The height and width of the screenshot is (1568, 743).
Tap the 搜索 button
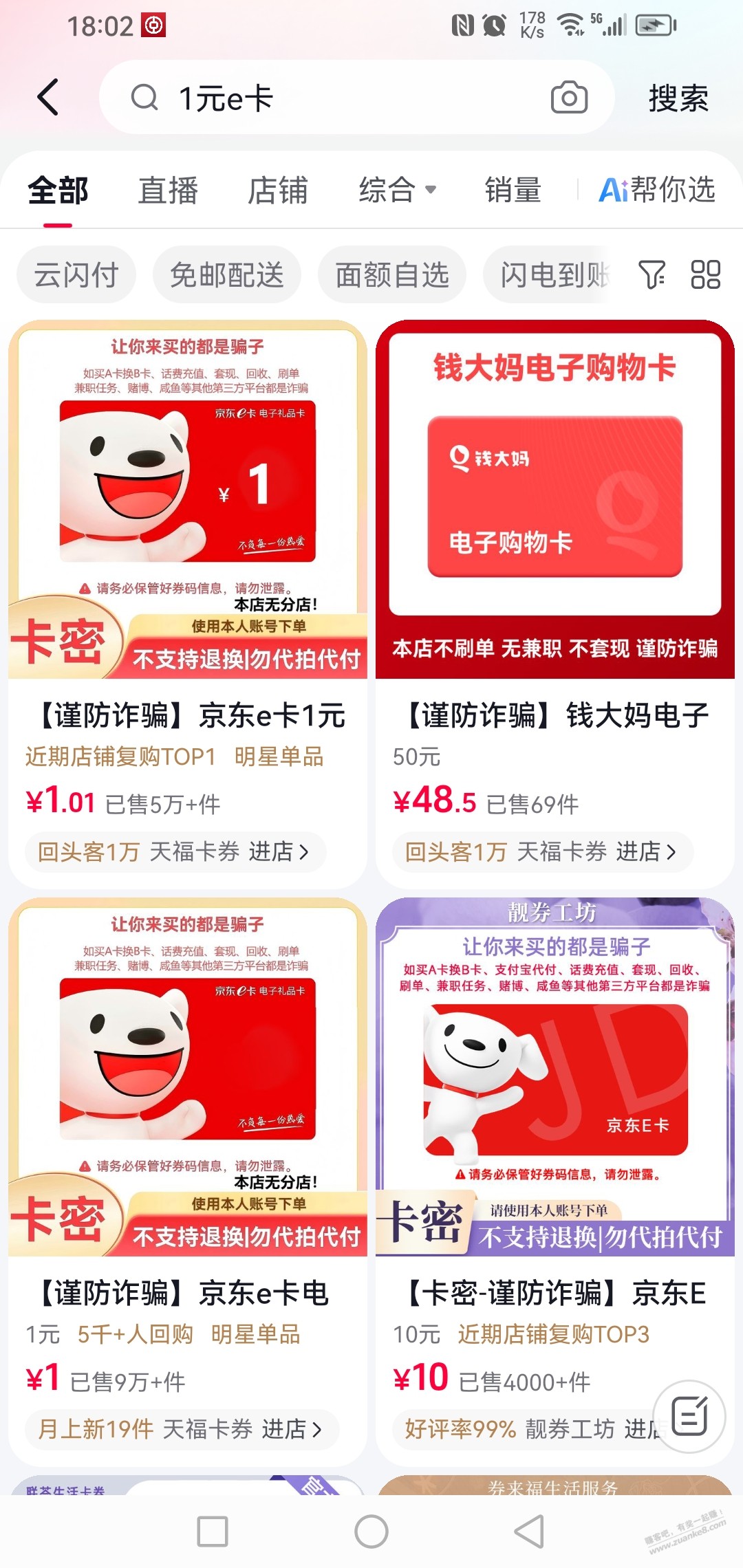point(678,98)
